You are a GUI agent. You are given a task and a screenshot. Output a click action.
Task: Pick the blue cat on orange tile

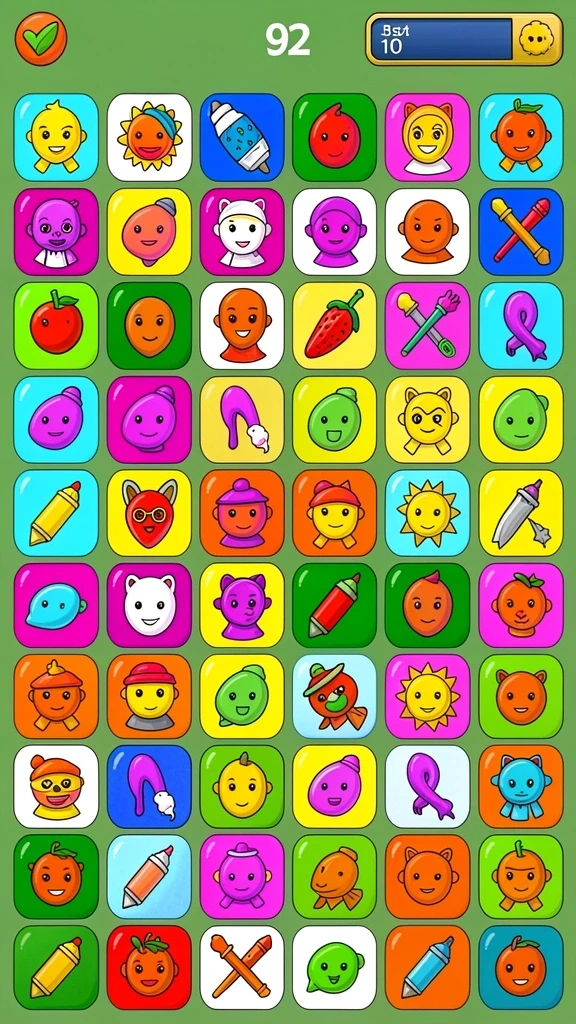pyautogui.click(x=520, y=787)
